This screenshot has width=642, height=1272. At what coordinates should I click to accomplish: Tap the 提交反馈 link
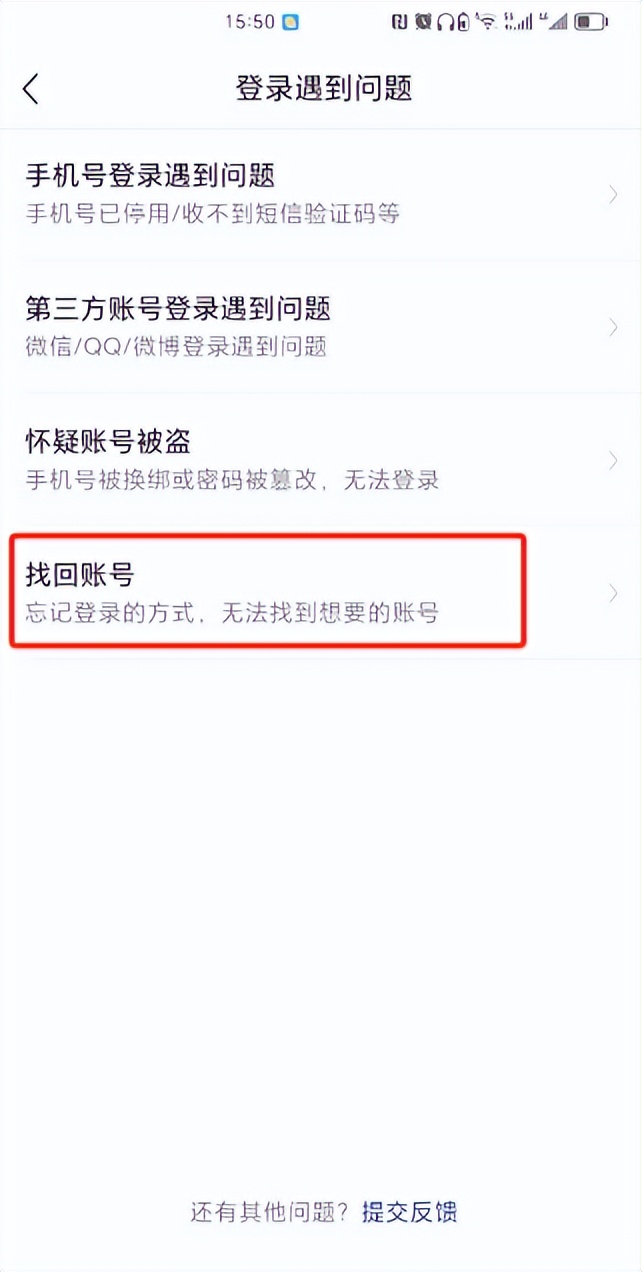pyautogui.click(x=409, y=1213)
